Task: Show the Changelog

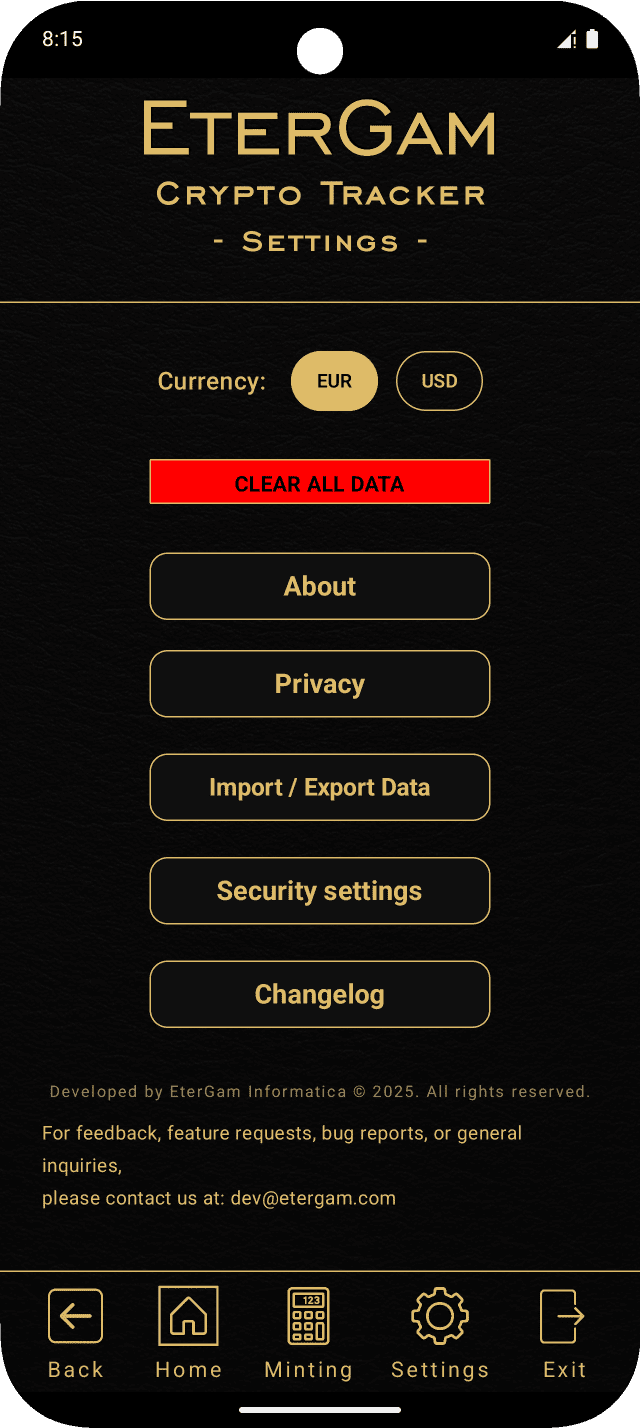Action: (x=319, y=994)
